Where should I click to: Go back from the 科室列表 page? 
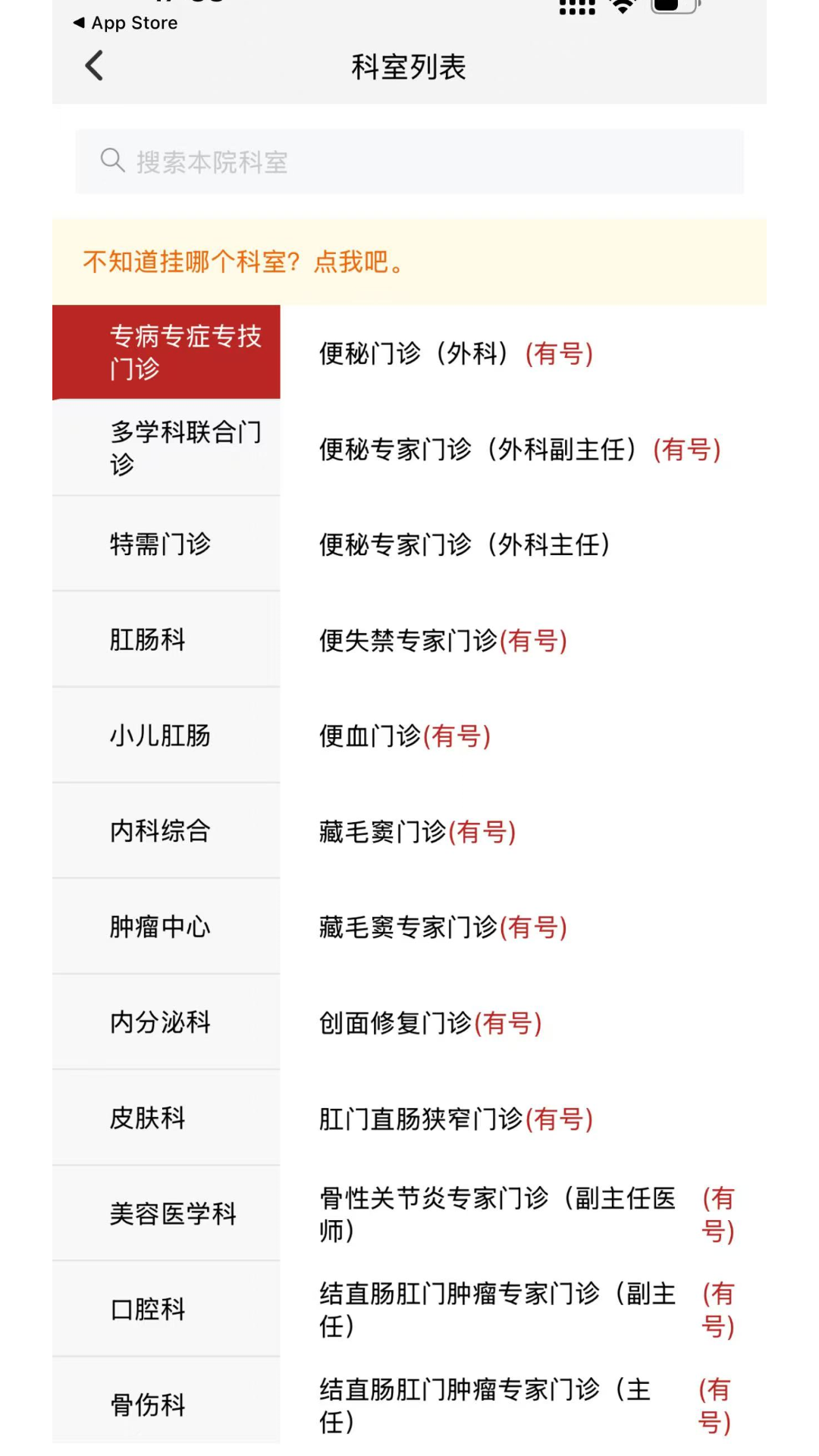94,66
